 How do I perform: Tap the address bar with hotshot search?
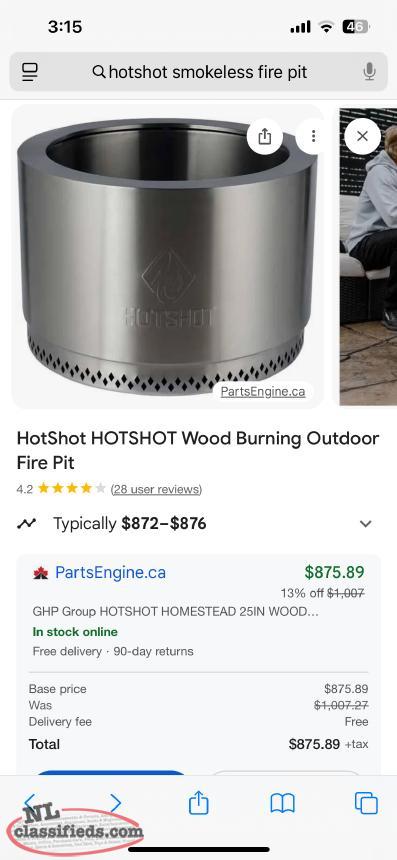click(198, 72)
